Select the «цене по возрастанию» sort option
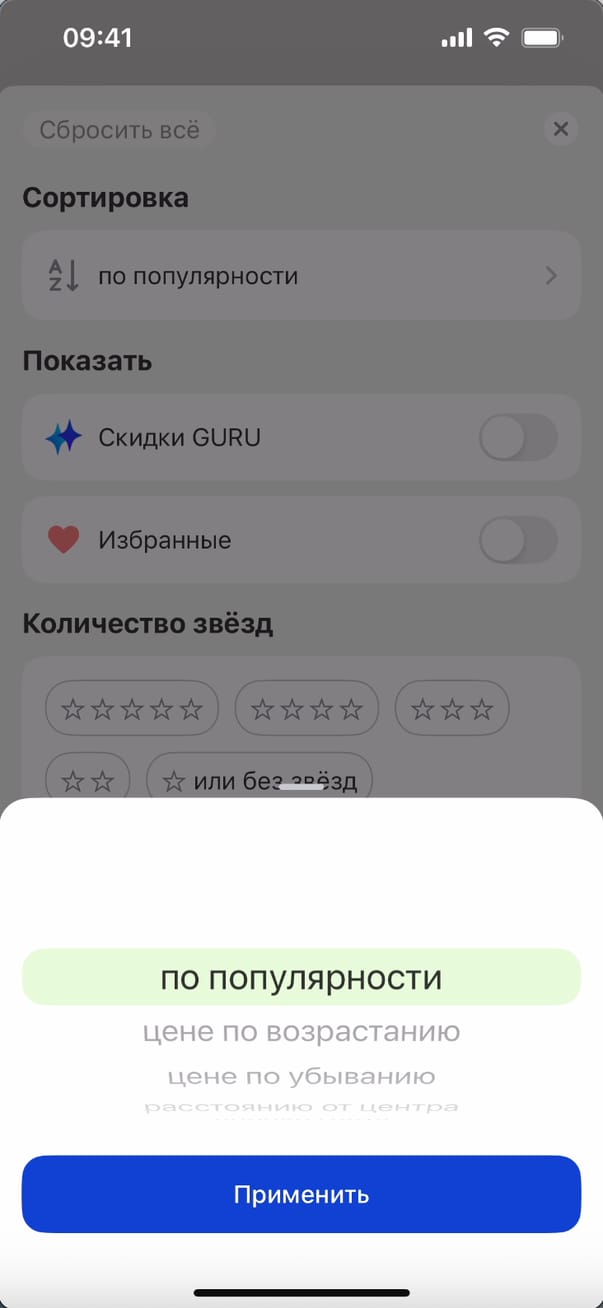This screenshot has height=1308, width=603. pos(301,1032)
